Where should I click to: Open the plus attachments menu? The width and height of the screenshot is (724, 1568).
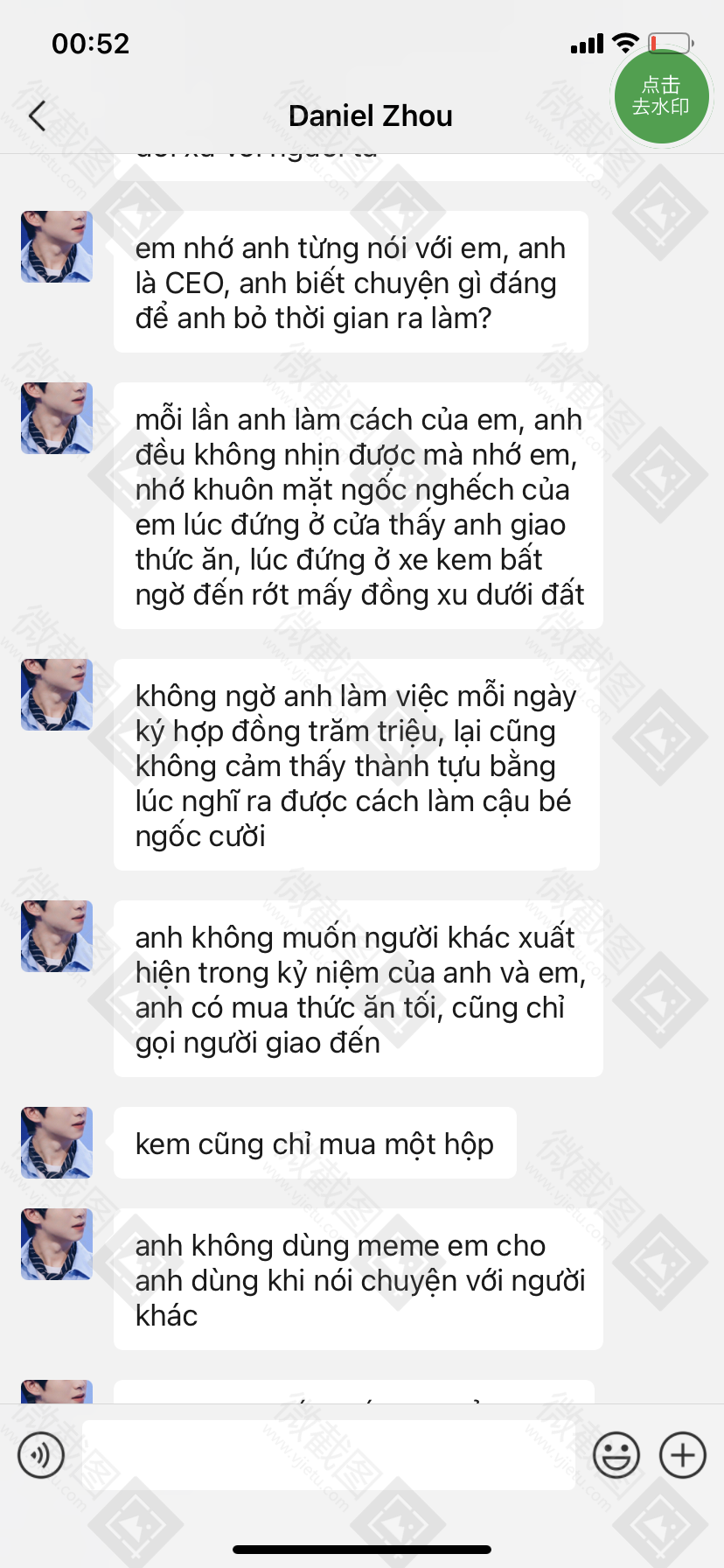(x=682, y=1455)
